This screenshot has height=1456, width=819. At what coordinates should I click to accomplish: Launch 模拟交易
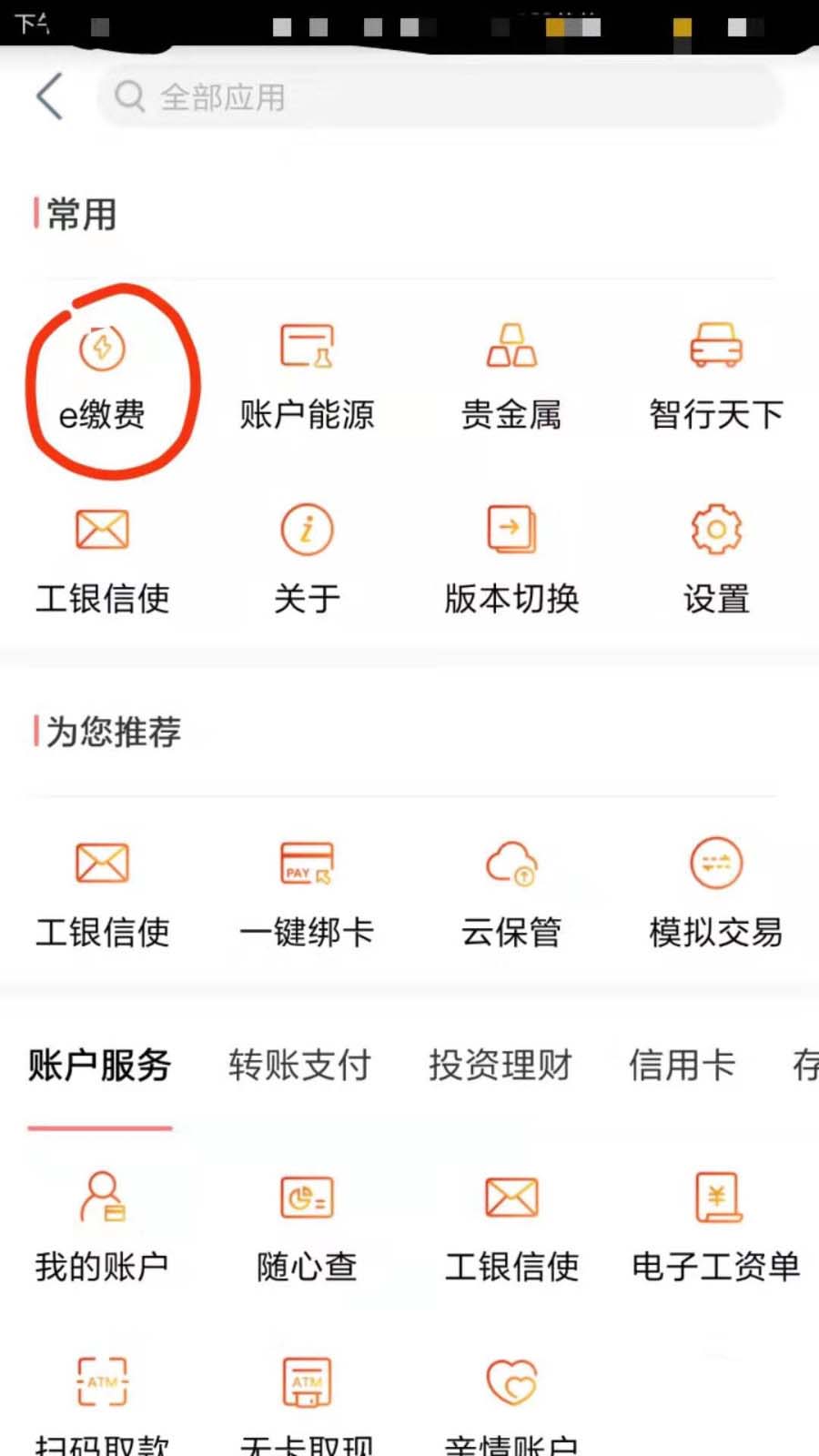(x=716, y=894)
